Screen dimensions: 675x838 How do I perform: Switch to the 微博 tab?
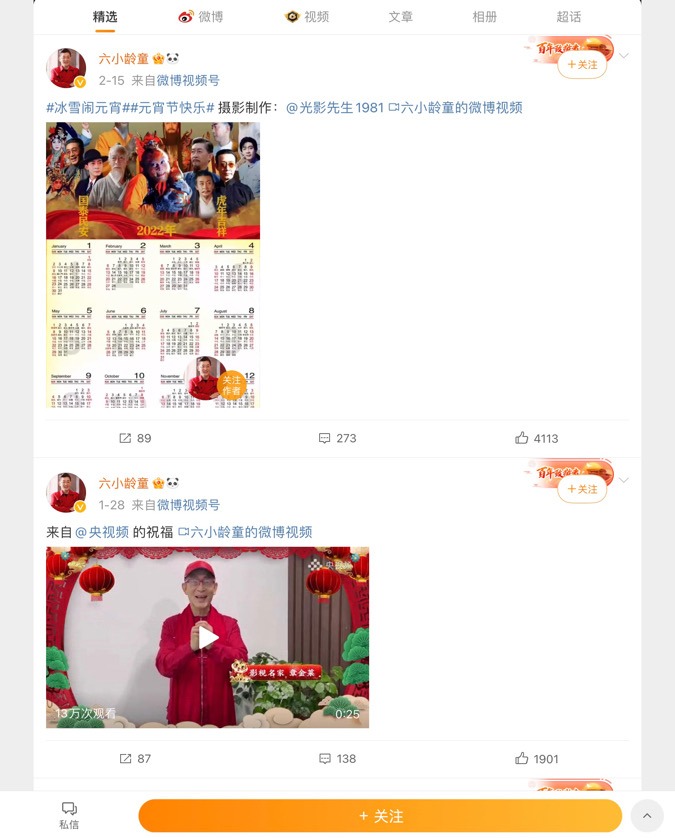click(200, 17)
